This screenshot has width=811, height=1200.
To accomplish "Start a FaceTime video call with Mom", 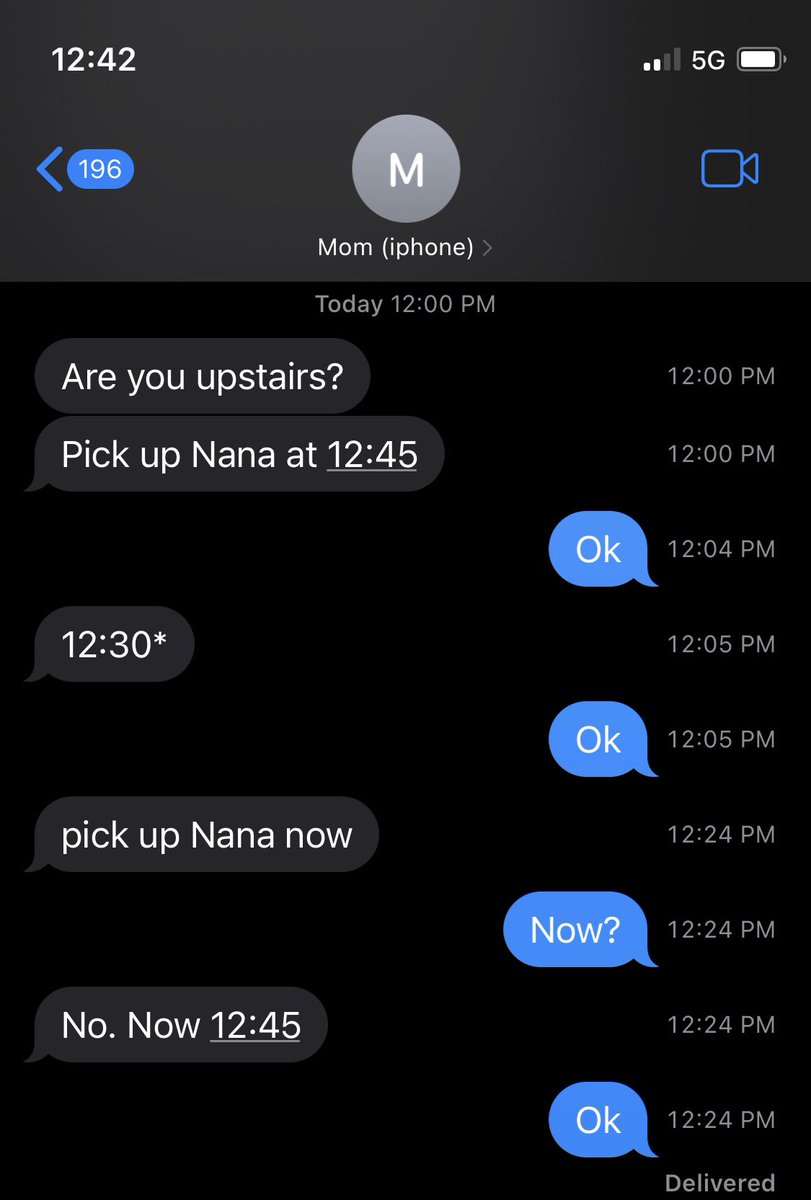I will point(729,169).
